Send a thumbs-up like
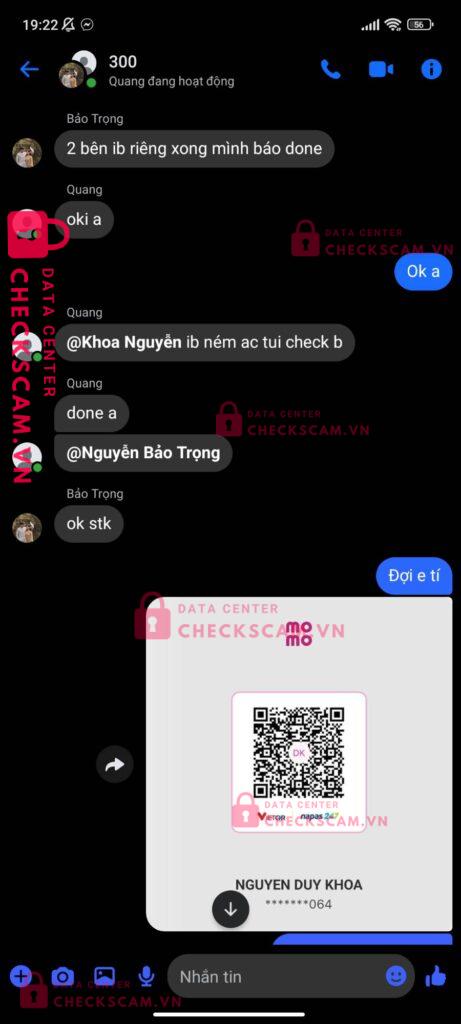This screenshot has height=1024, width=461. point(436,976)
